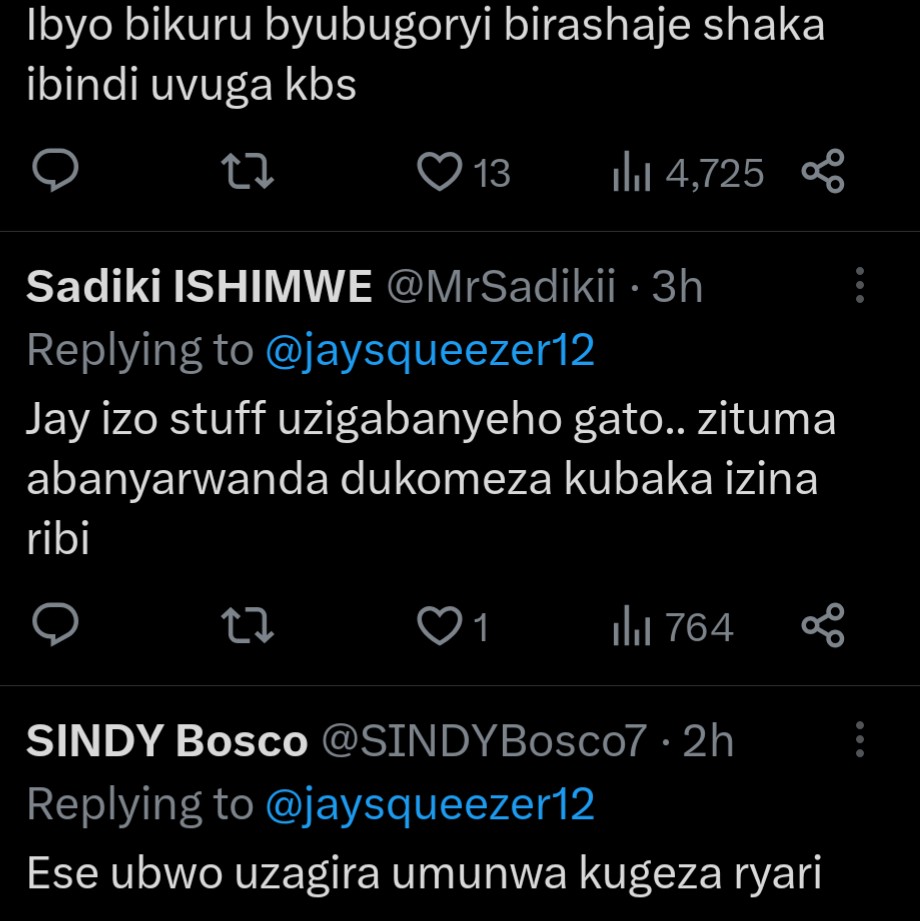
Task: Open @jaysqueezer12 link in SINDY Bosco's reply
Action: click(x=430, y=804)
